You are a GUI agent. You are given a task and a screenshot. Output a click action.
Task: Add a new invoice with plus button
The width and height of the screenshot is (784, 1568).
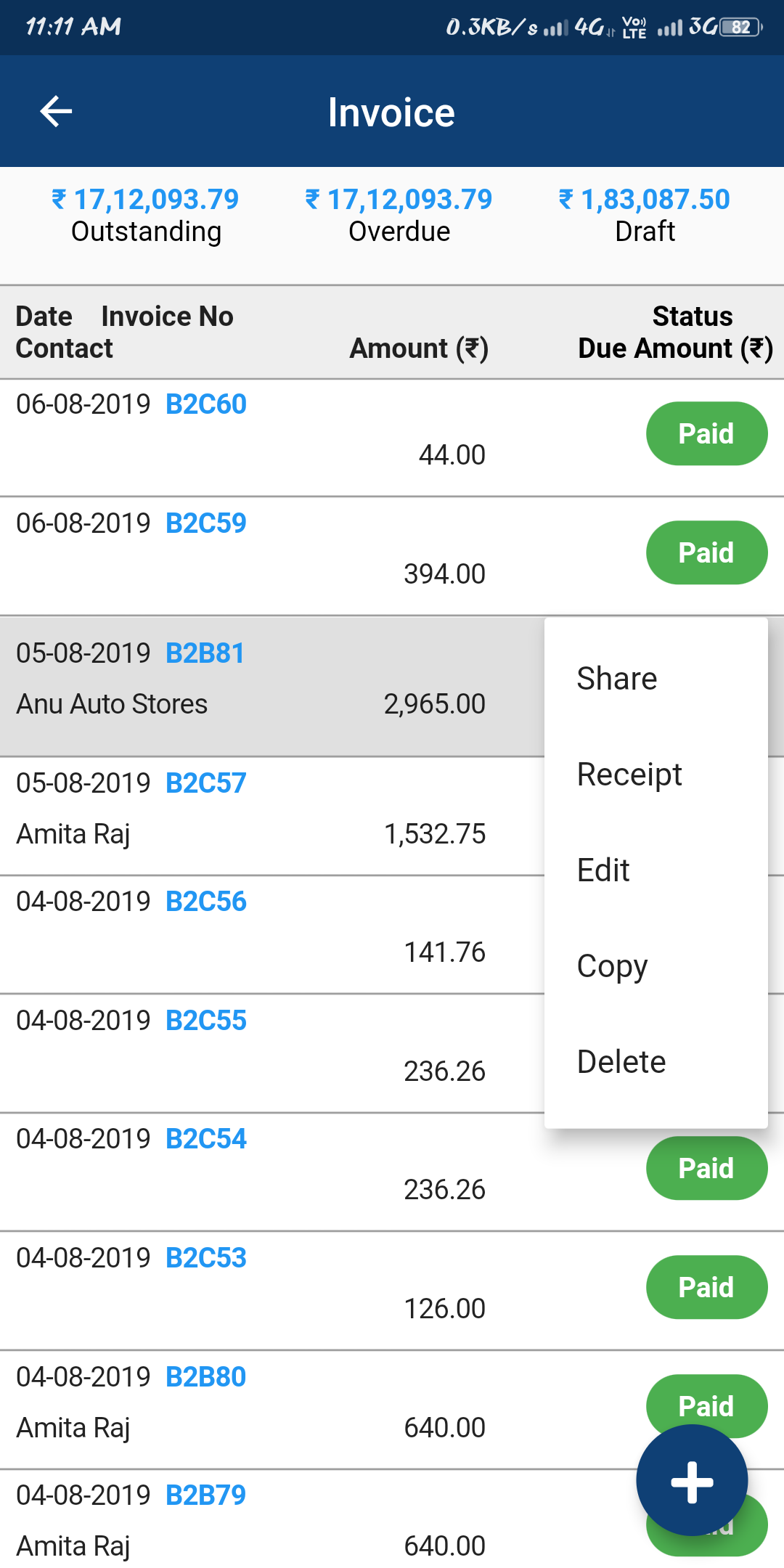(x=692, y=1481)
